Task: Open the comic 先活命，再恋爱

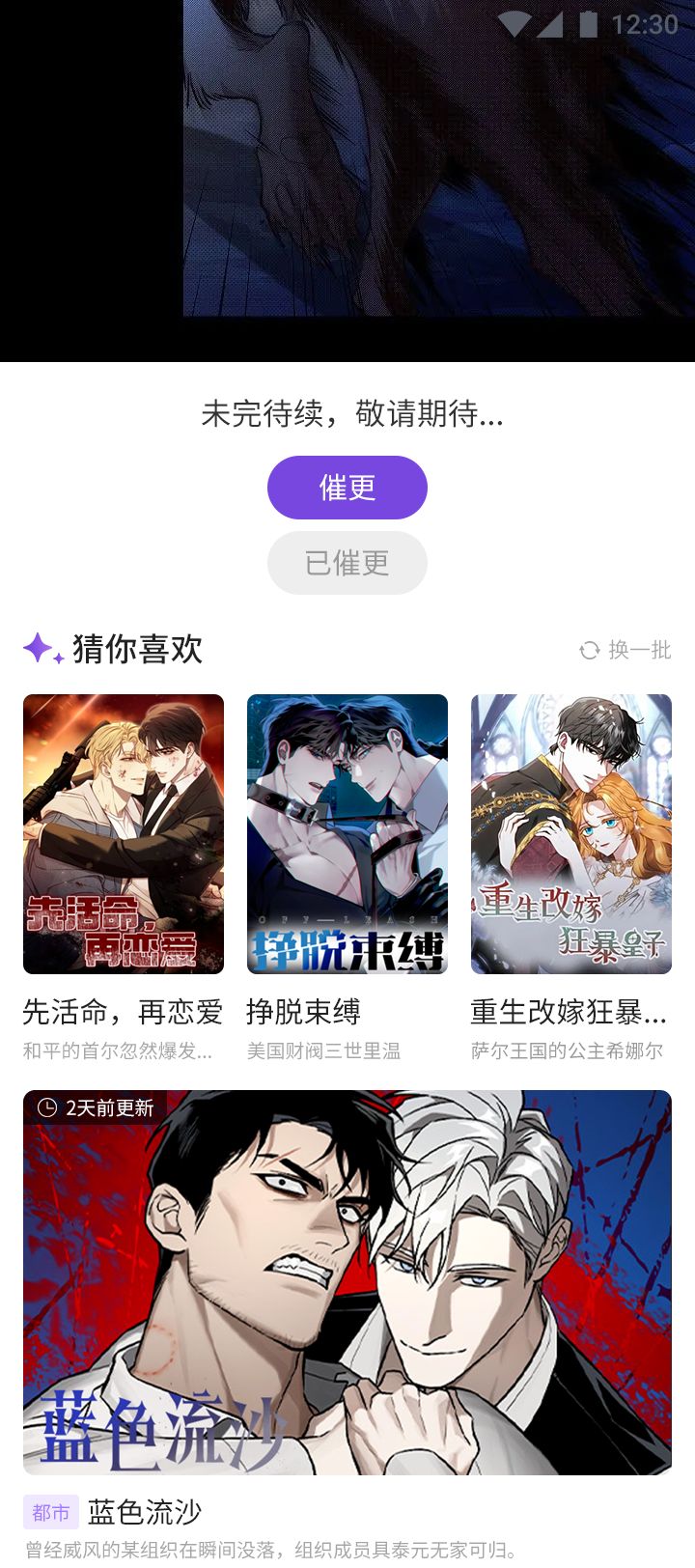Action: (x=124, y=834)
